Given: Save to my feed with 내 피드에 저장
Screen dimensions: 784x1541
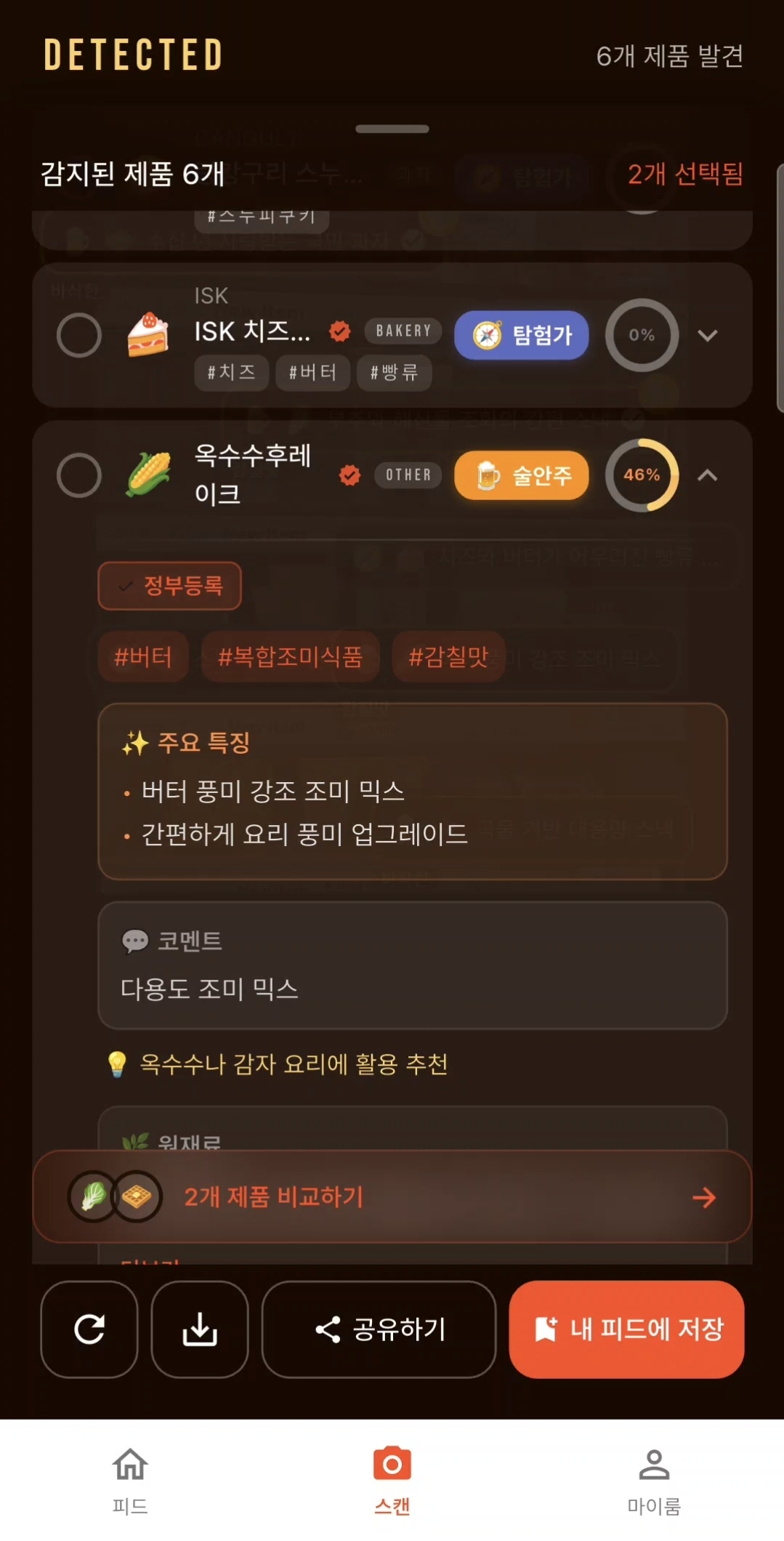Looking at the screenshot, I should 626,1329.
